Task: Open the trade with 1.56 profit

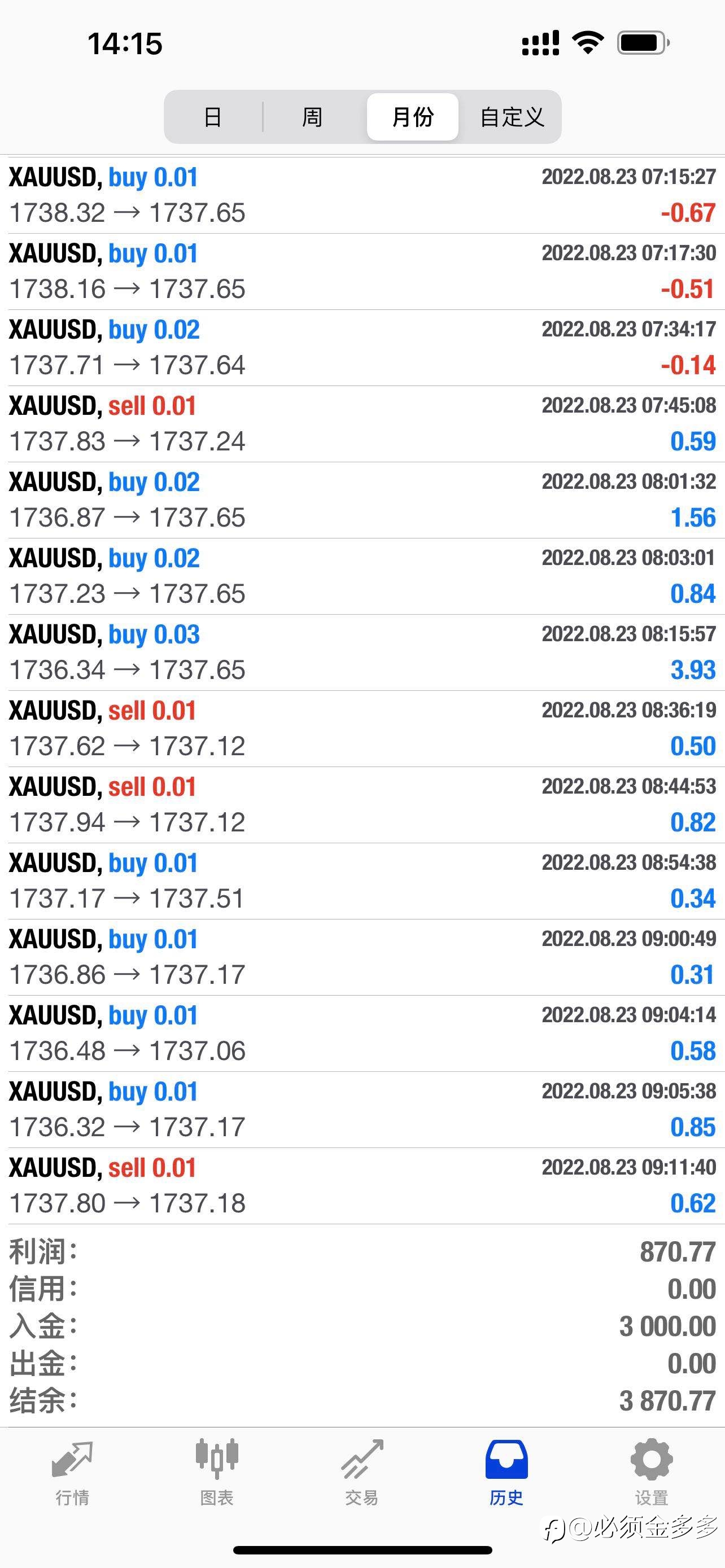Action: pyautogui.click(x=362, y=500)
